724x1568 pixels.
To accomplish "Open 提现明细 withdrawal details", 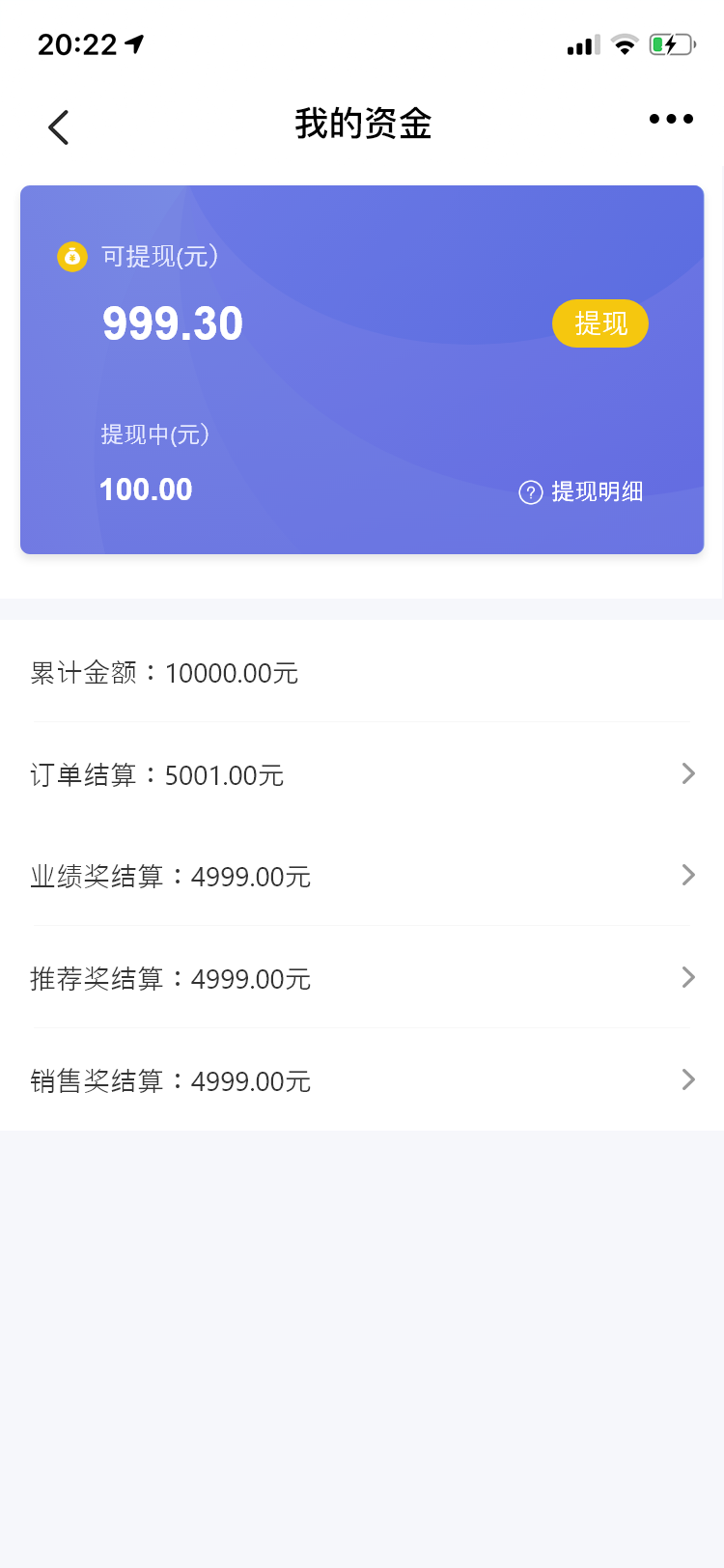I will 581,491.
